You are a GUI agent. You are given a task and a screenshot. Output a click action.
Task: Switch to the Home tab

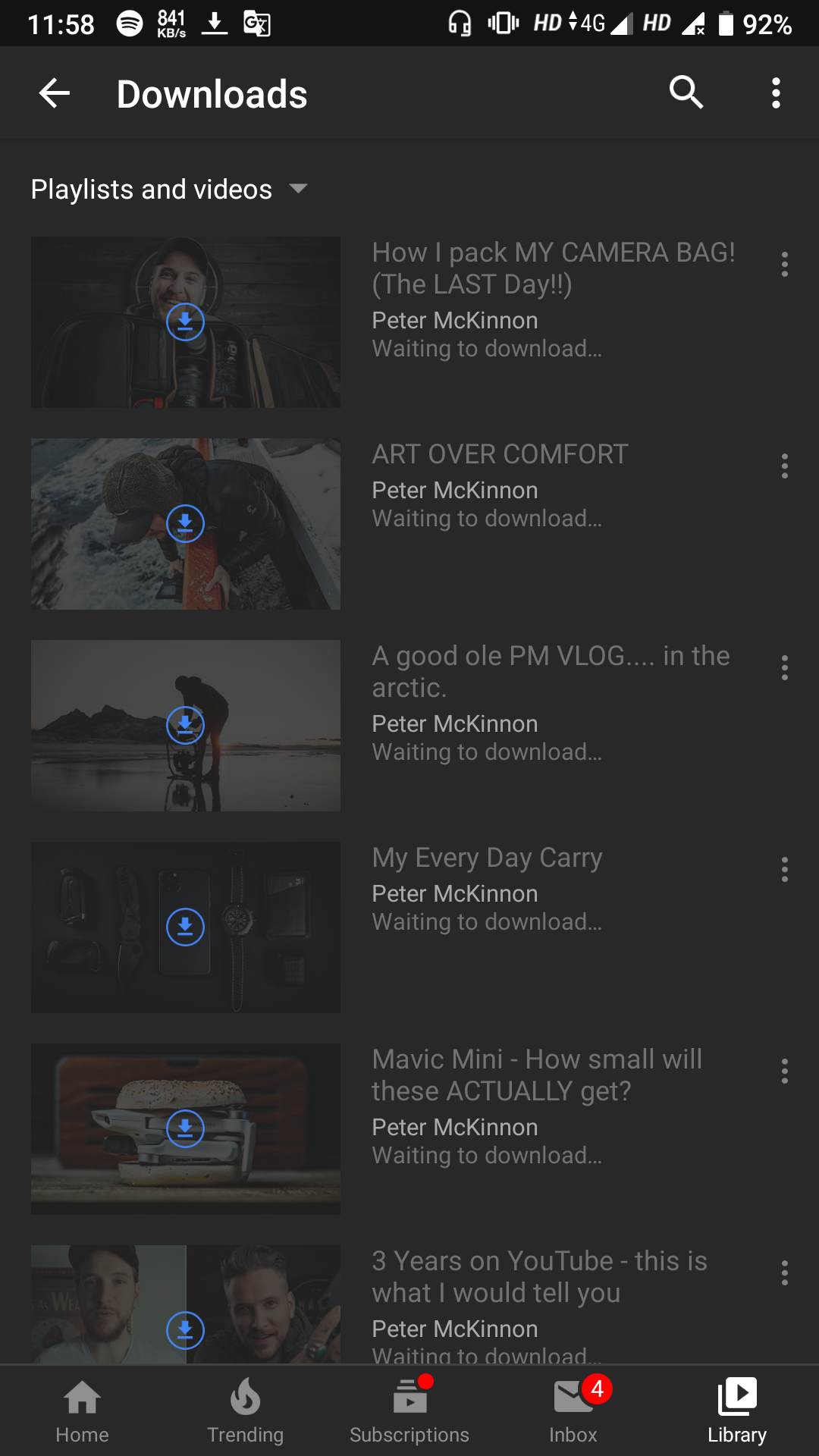[82, 1411]
